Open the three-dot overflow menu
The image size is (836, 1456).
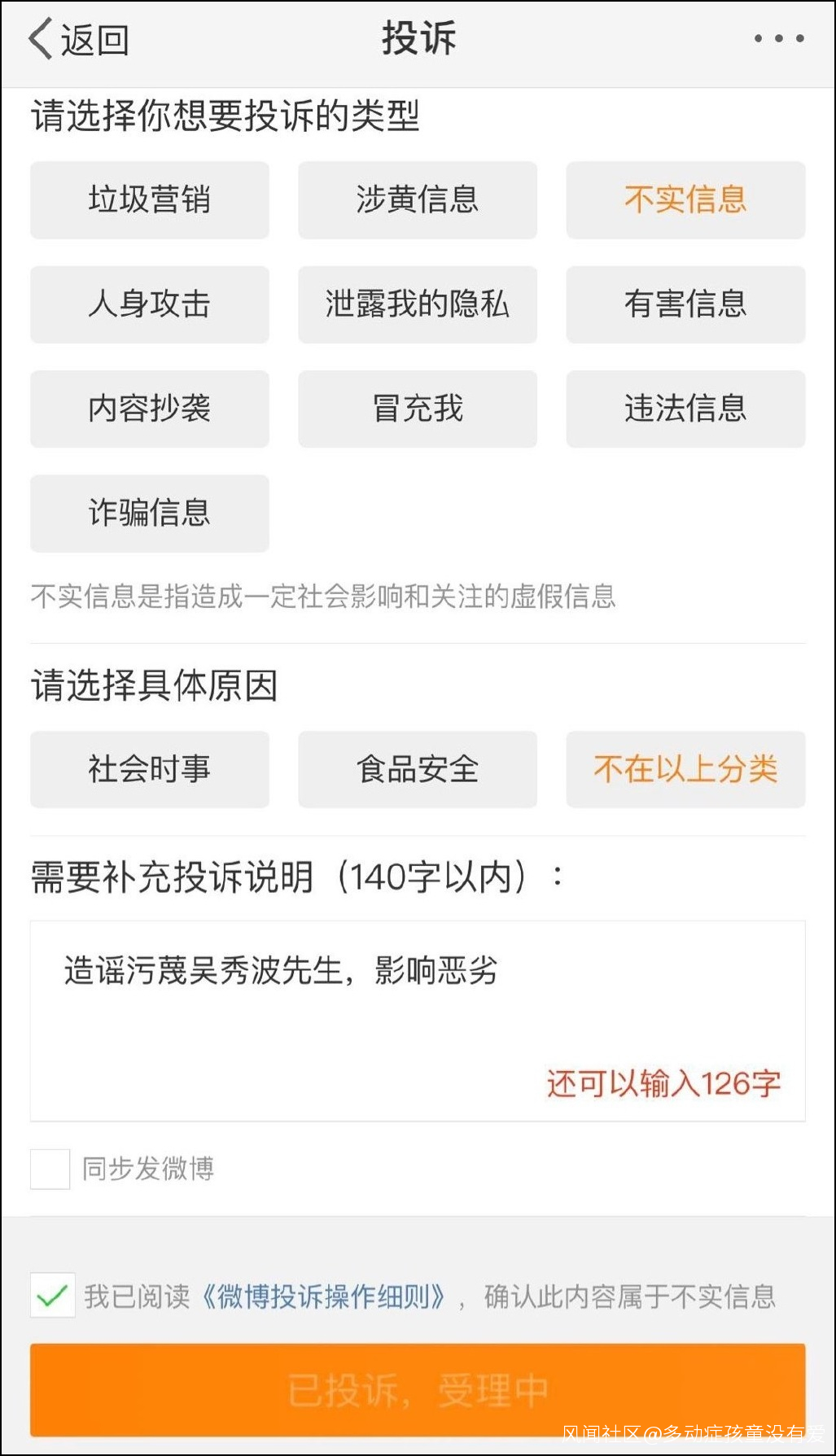(x=778, y=38)
